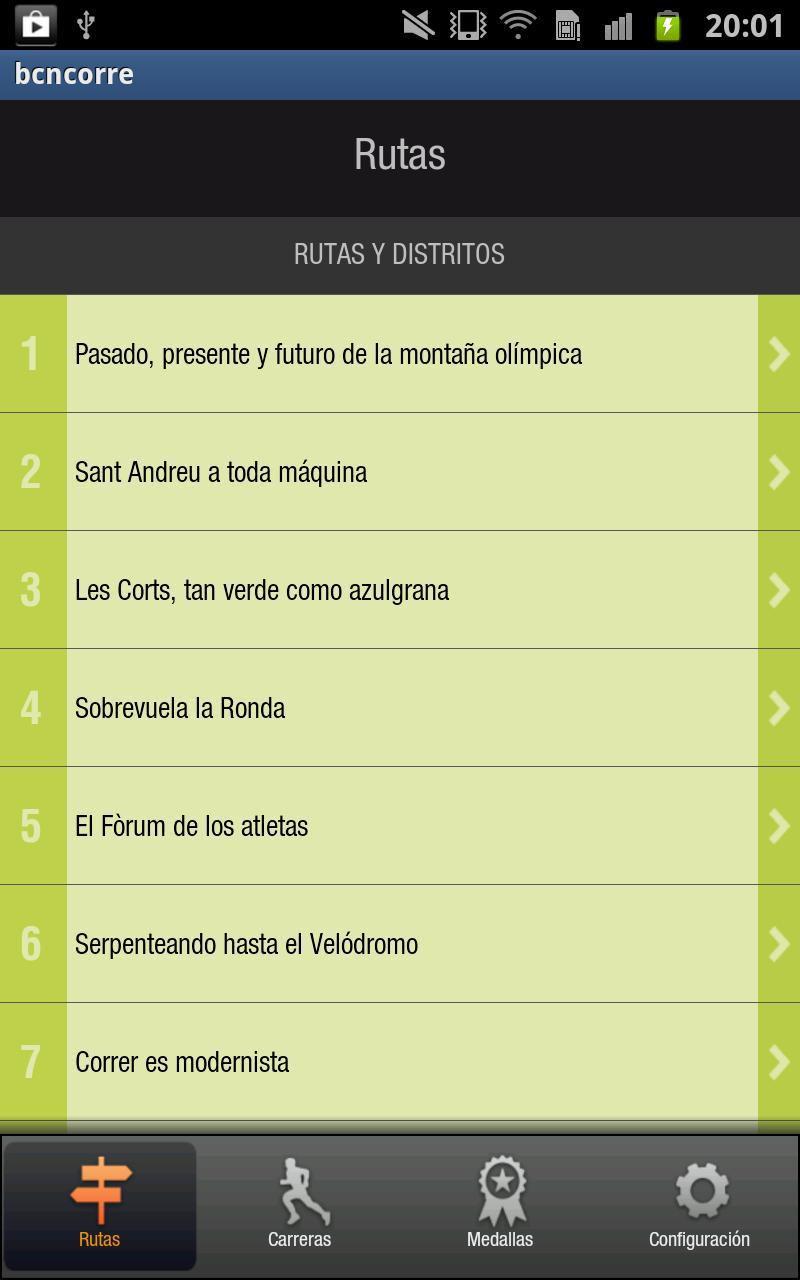The image size is (800, 1280).
Task: Tap the number 6 badge
Action: point(32,944)
